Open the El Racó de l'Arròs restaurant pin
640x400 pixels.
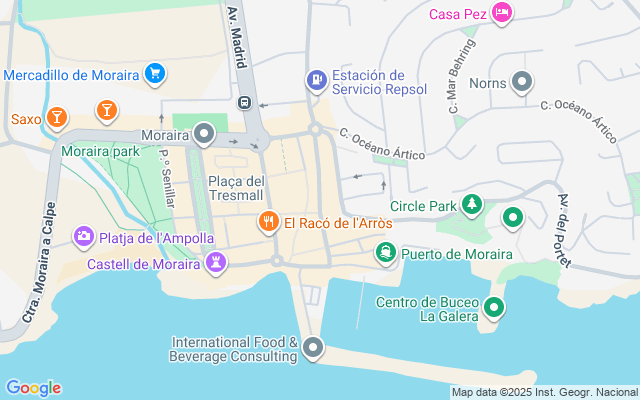(267, 223)
